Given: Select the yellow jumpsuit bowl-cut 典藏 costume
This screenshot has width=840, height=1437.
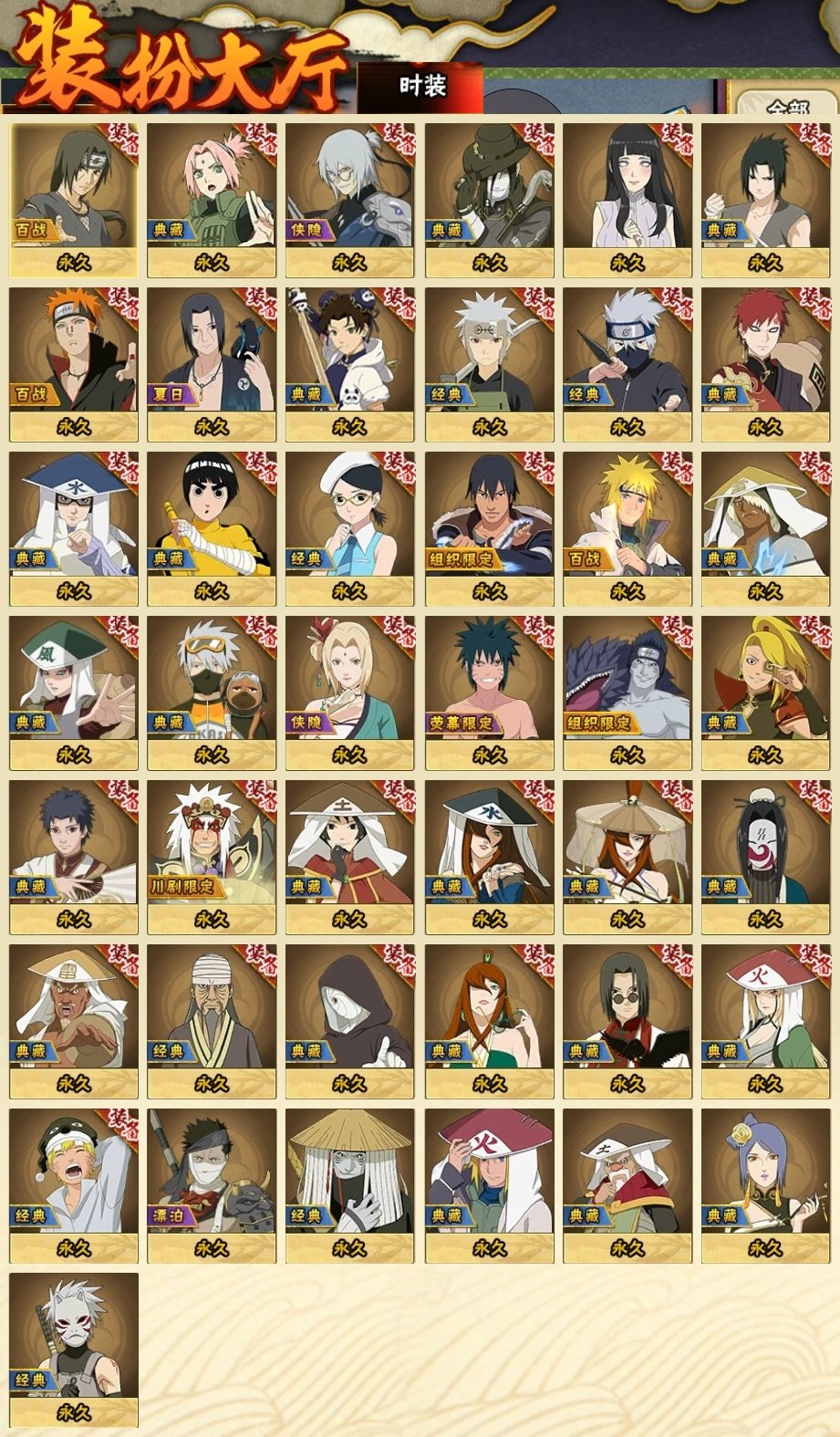Looking at the screenshot, I should [x=212, y=527].
